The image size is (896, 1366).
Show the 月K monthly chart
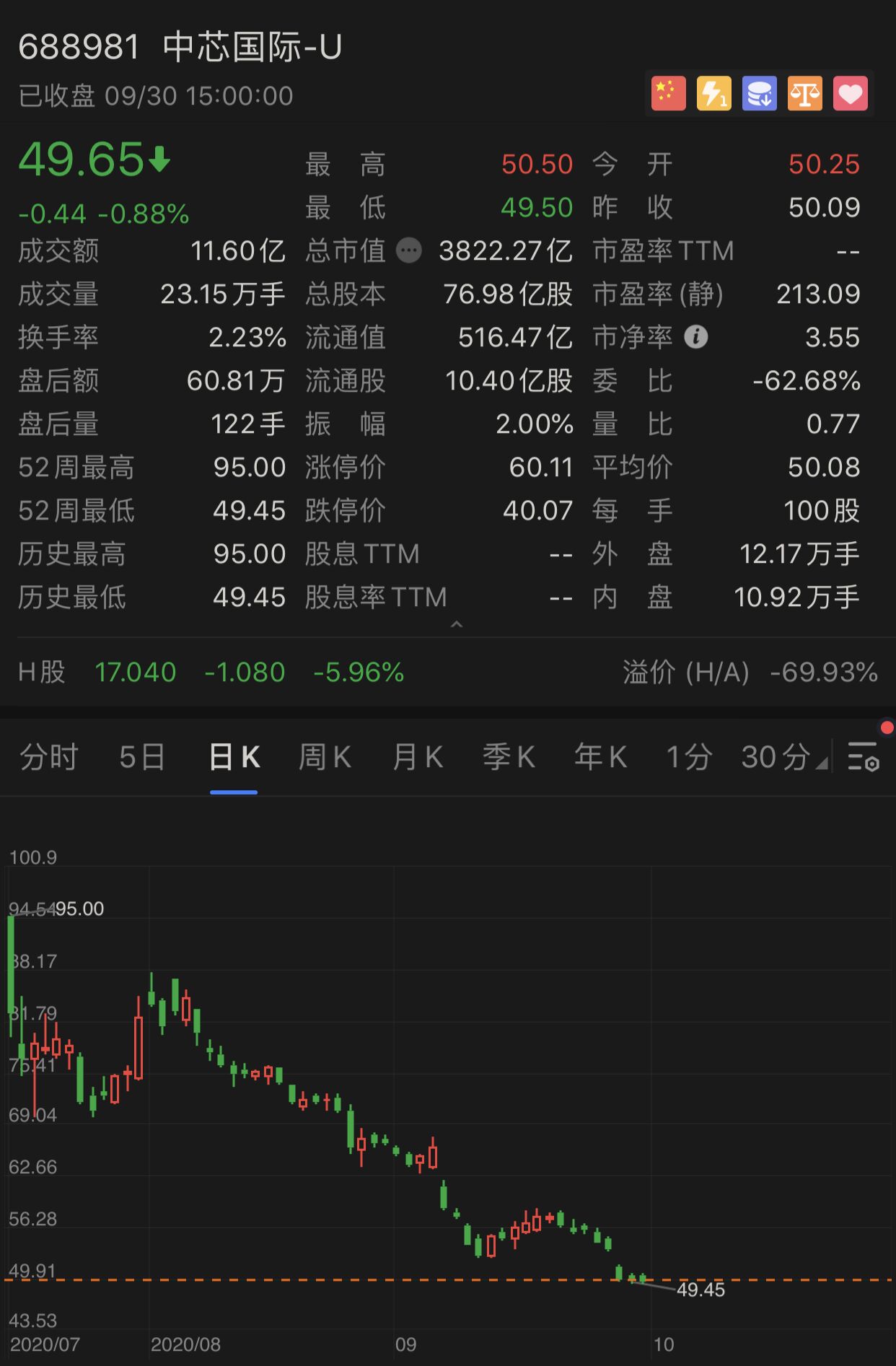click(418, 757)
